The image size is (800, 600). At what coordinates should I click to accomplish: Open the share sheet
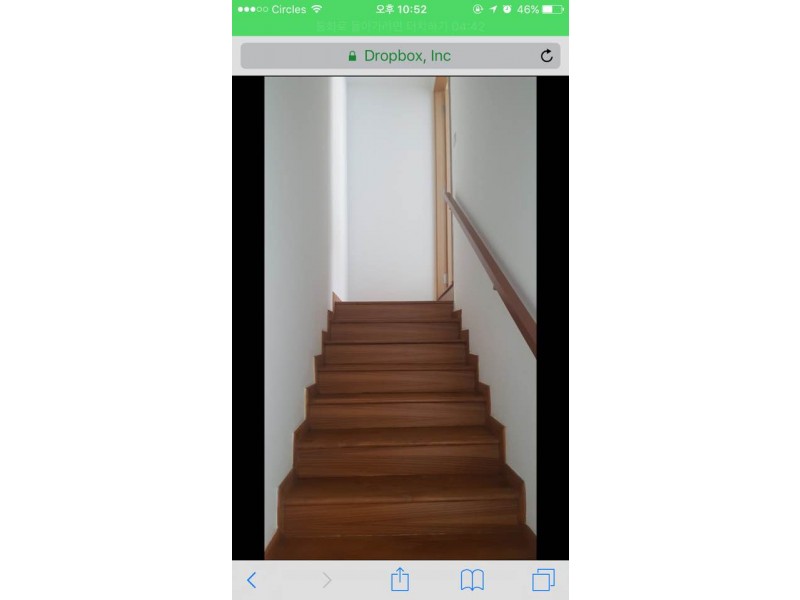399,579
